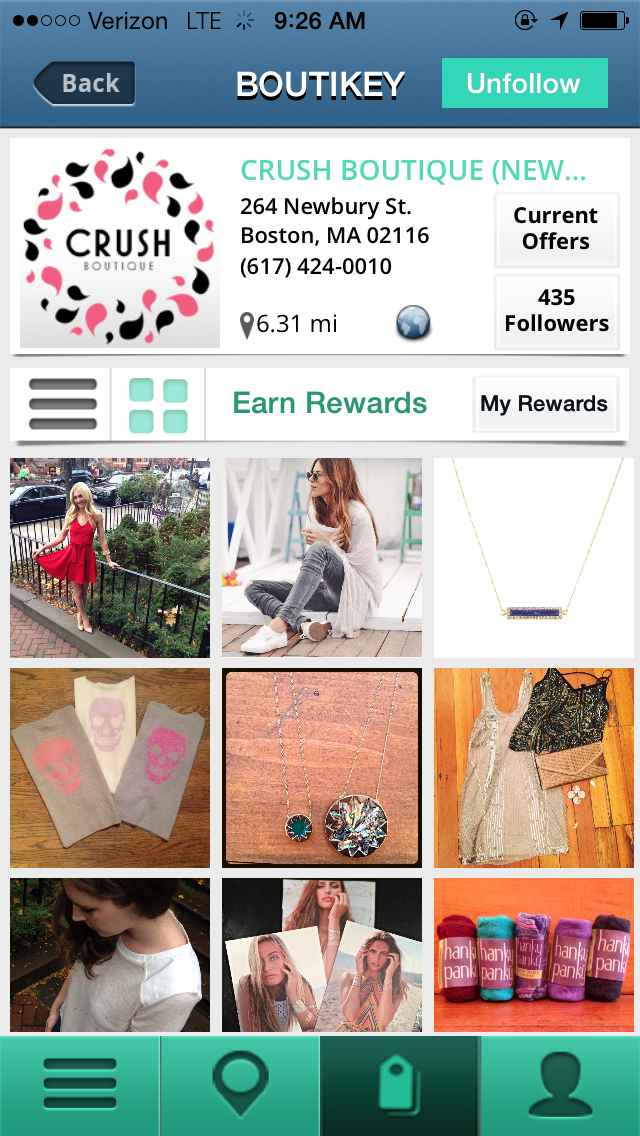Viewport: 640px width, 1136px height.
Task: Open the Hanky Panky rolls photo
Action: [534, 955]
